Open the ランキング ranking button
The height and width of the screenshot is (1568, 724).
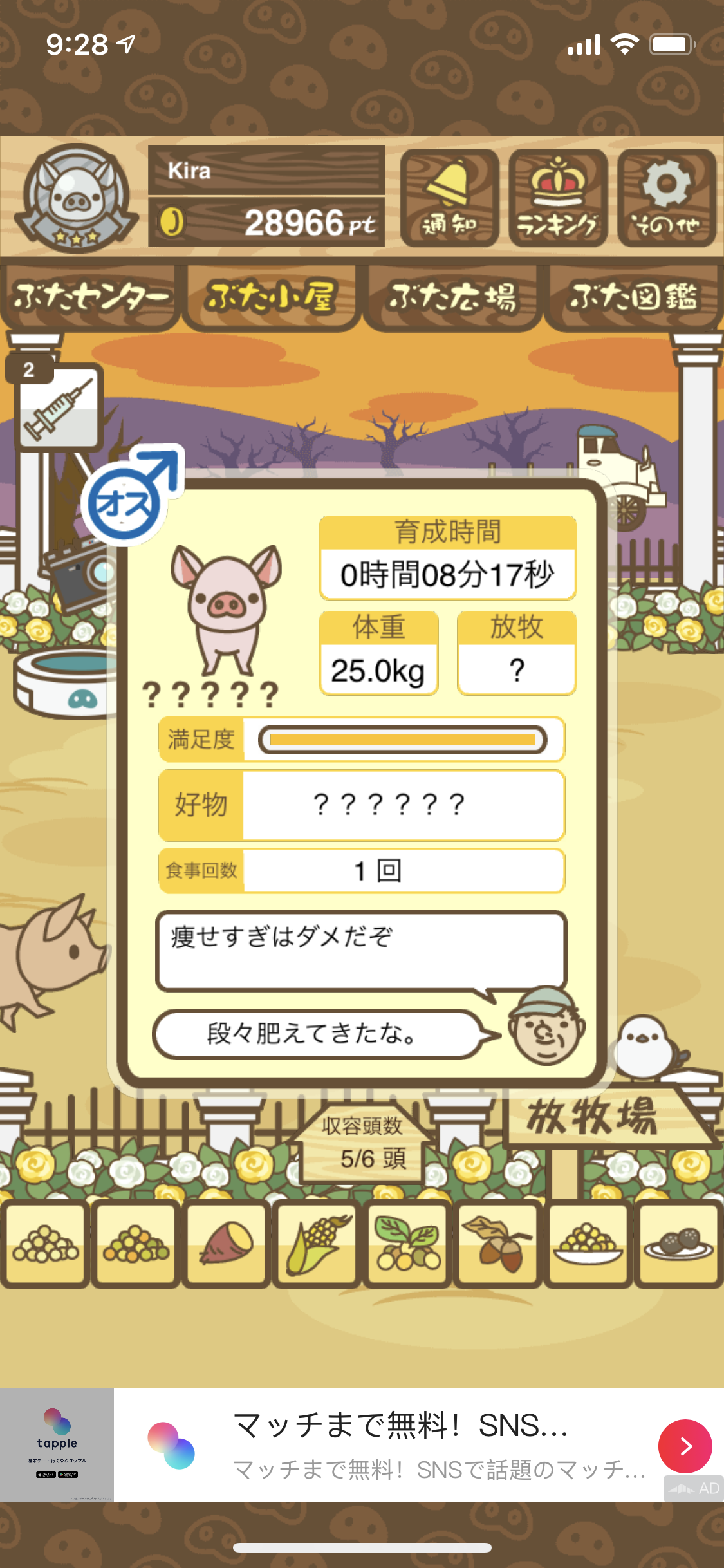pyautogui.click(x=558, y=198)
